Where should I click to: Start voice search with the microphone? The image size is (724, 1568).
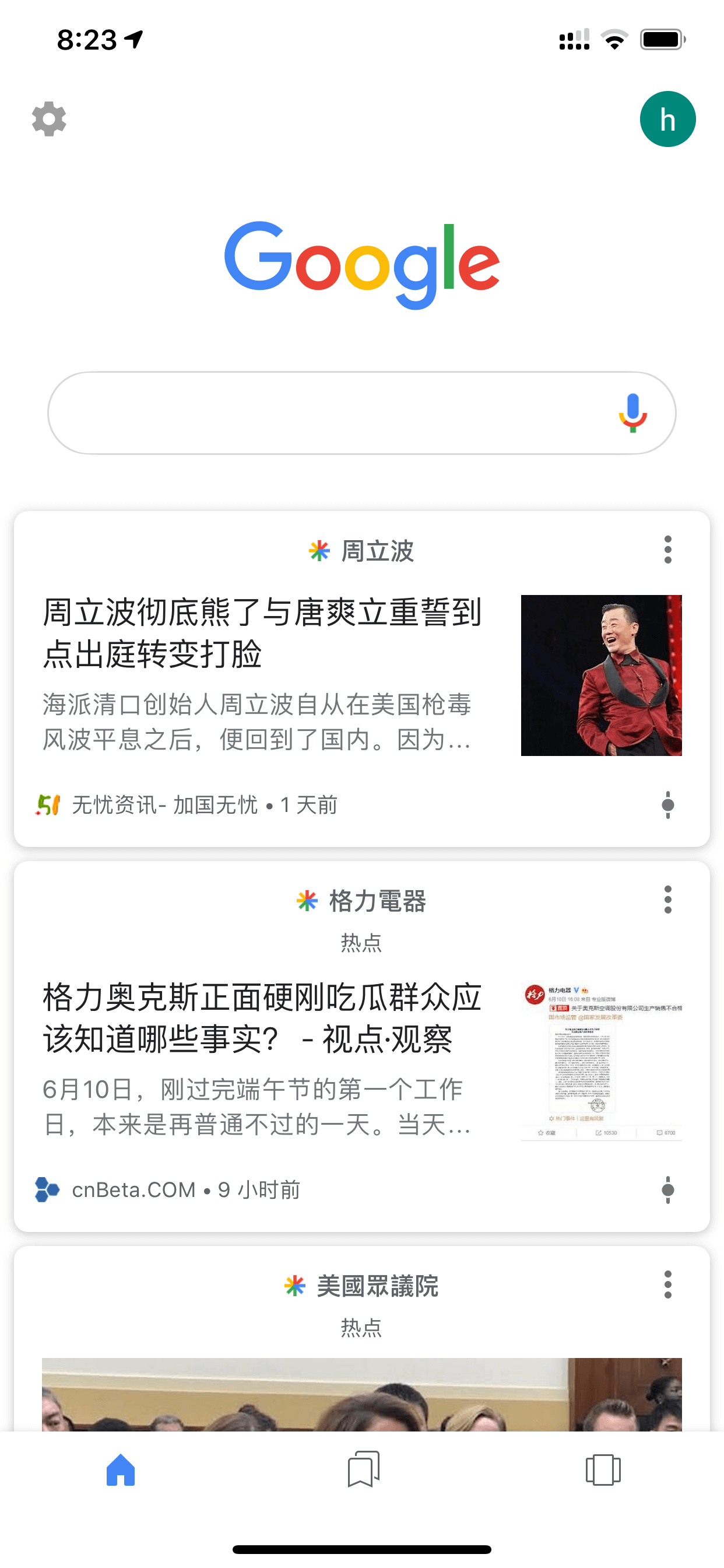tap(632, 412)
